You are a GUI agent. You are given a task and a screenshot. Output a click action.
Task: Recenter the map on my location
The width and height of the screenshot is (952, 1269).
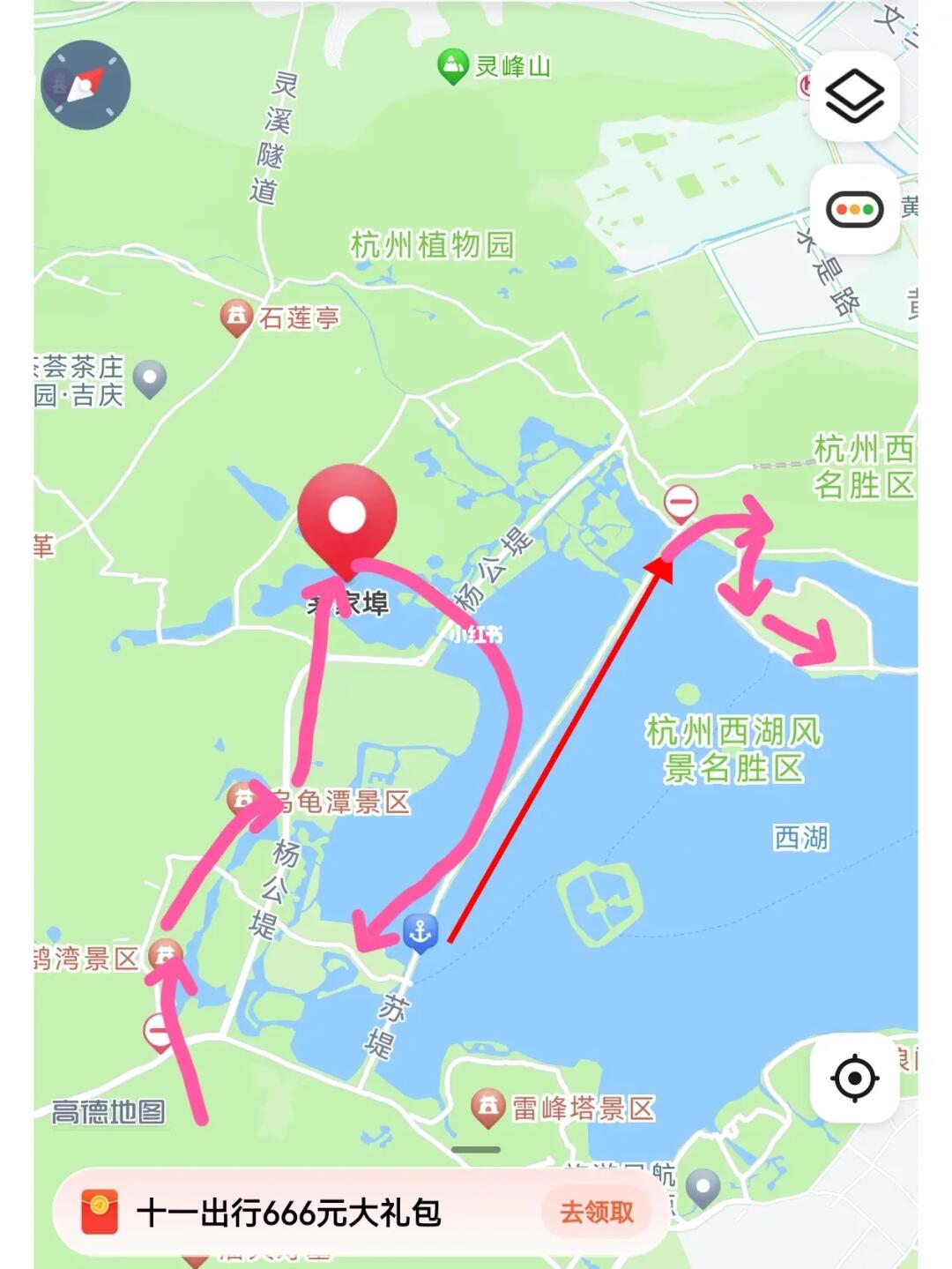[854, 1078]
